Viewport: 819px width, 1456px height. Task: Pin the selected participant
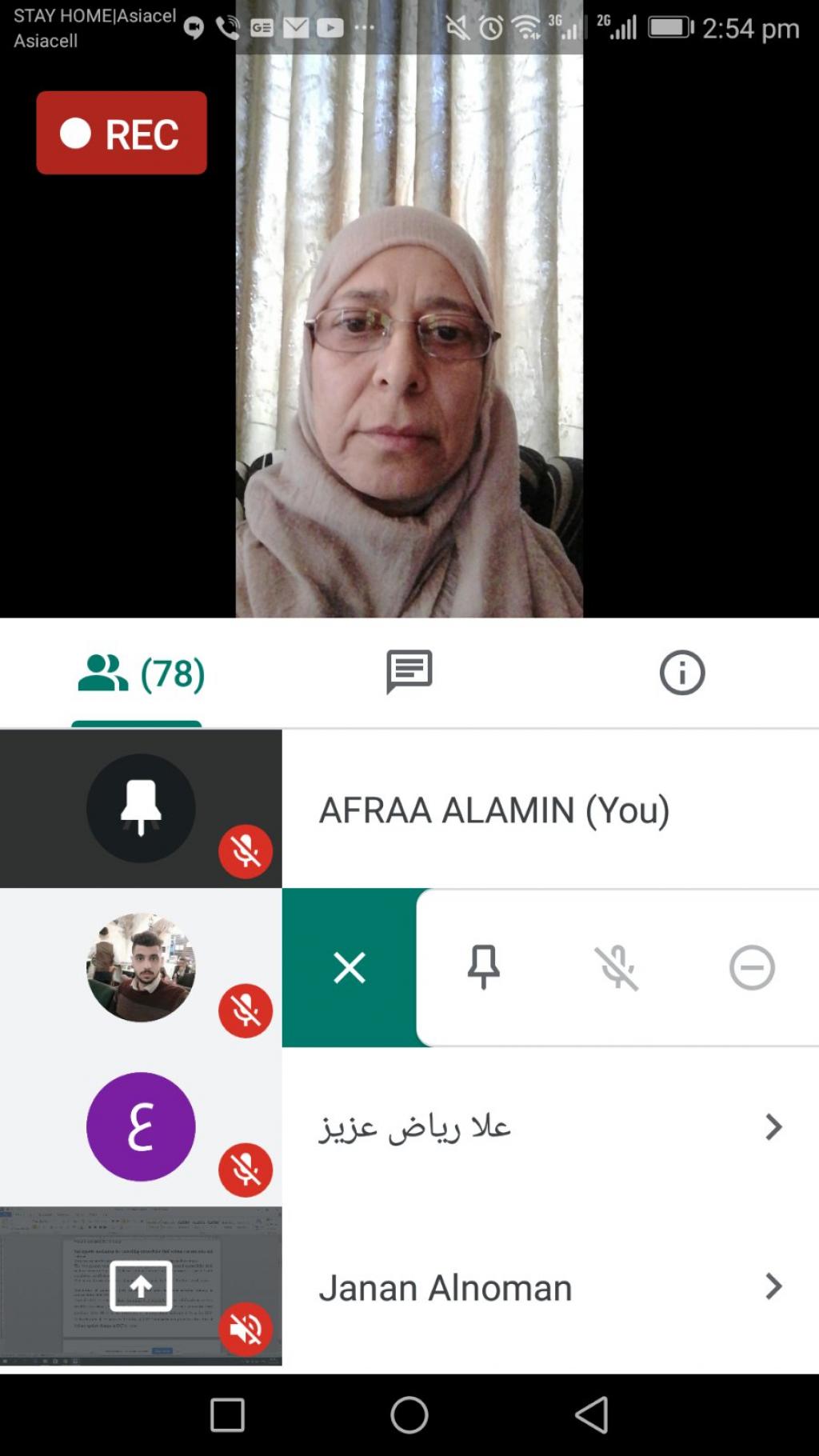[x=483, y=966]
